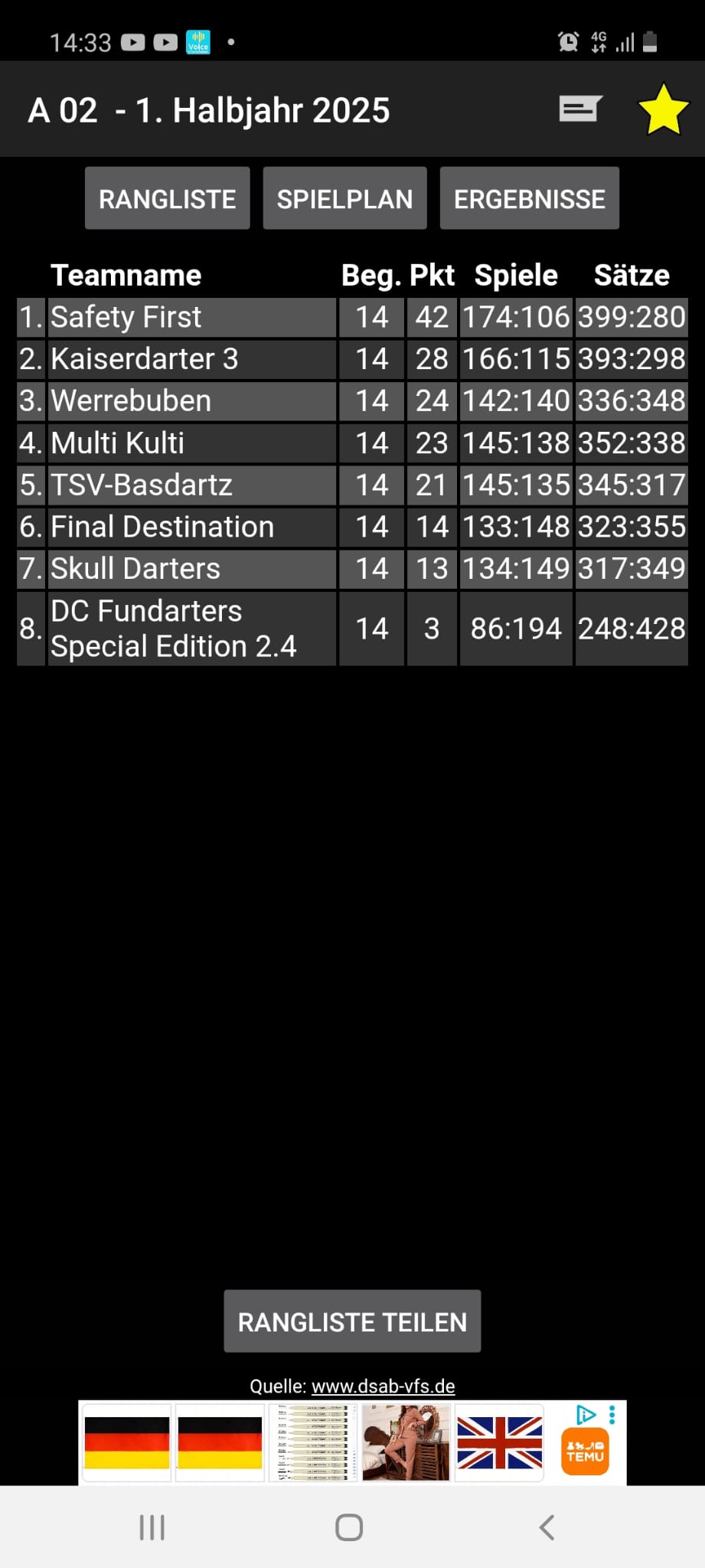Image resolution: width=705 pixels, height=1568 pixels.
Task: Open the message icon in header
Action: pyautogui.click(x=579, y=109)
